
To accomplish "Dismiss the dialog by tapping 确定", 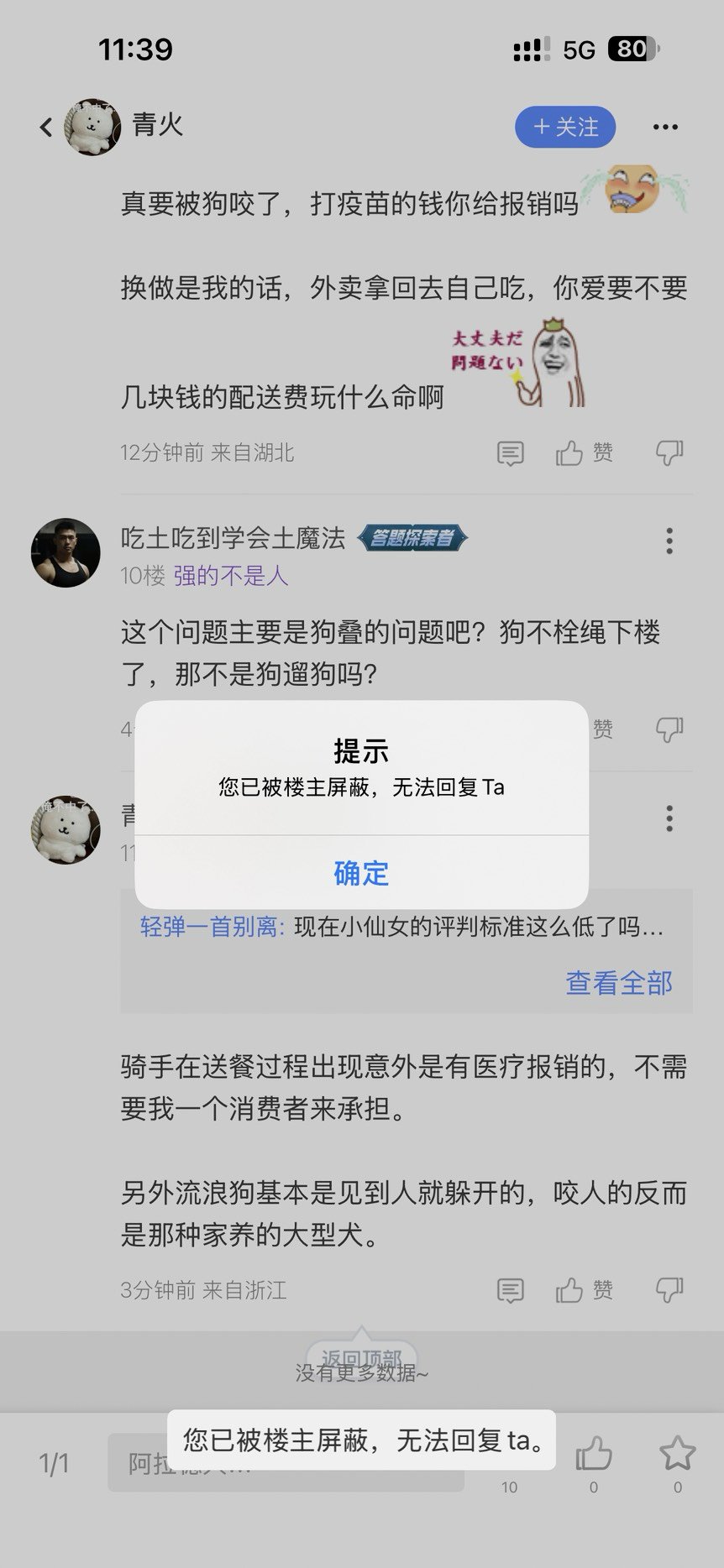I will coord(360,875).
